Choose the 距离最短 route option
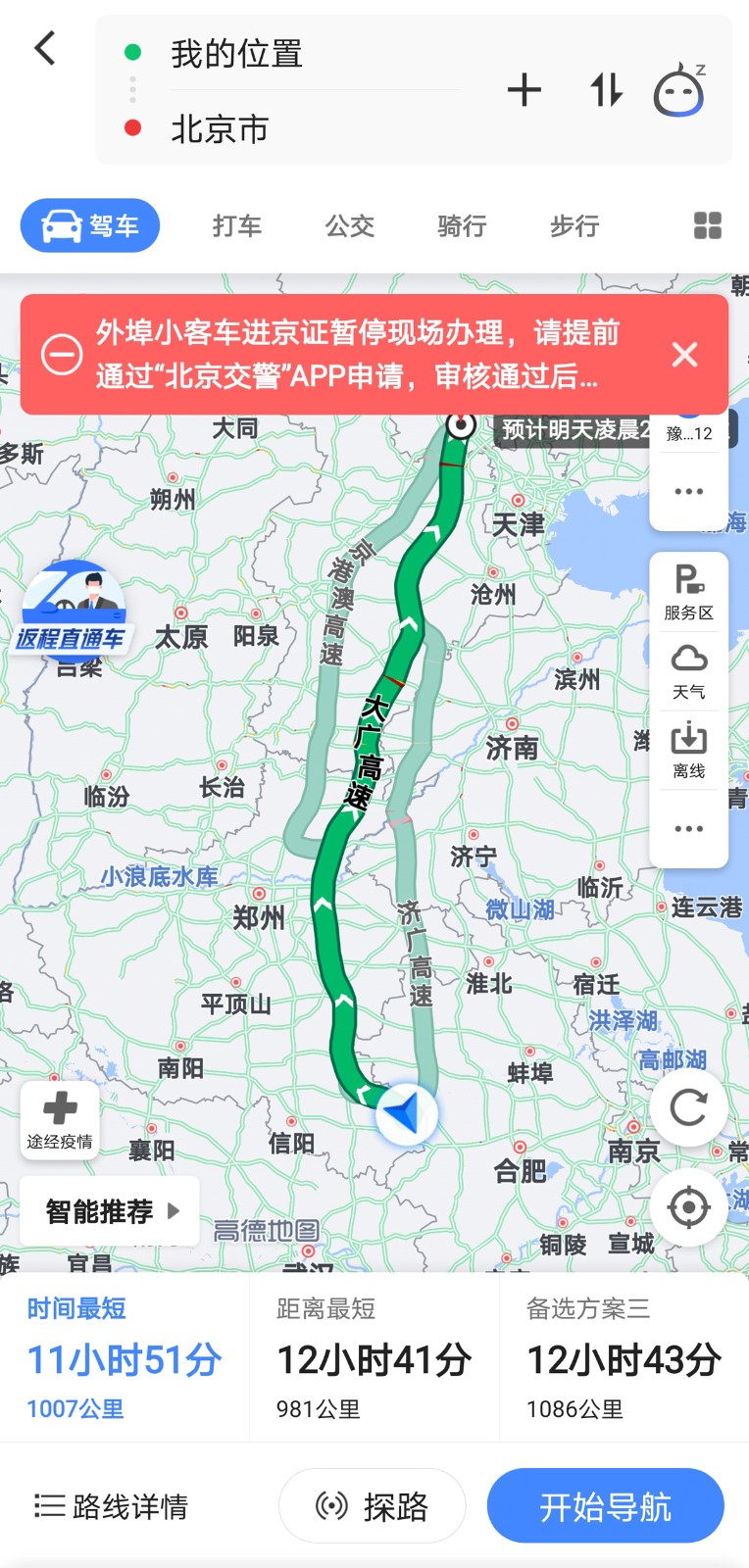Screen dimensions: 749x1568 [x=374, y=1357]
